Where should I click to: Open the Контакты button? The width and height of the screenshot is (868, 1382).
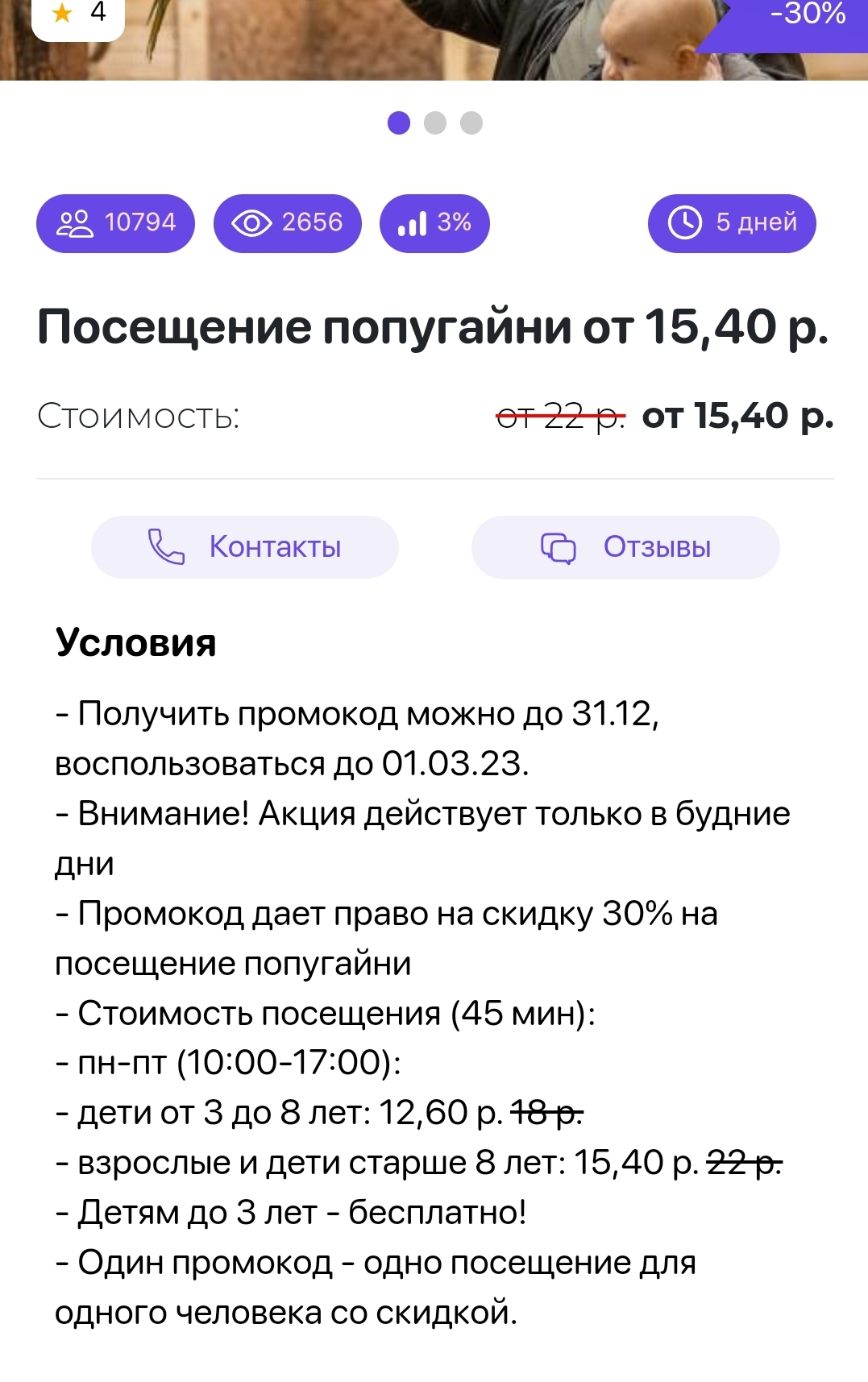click(x=244, y=547)
